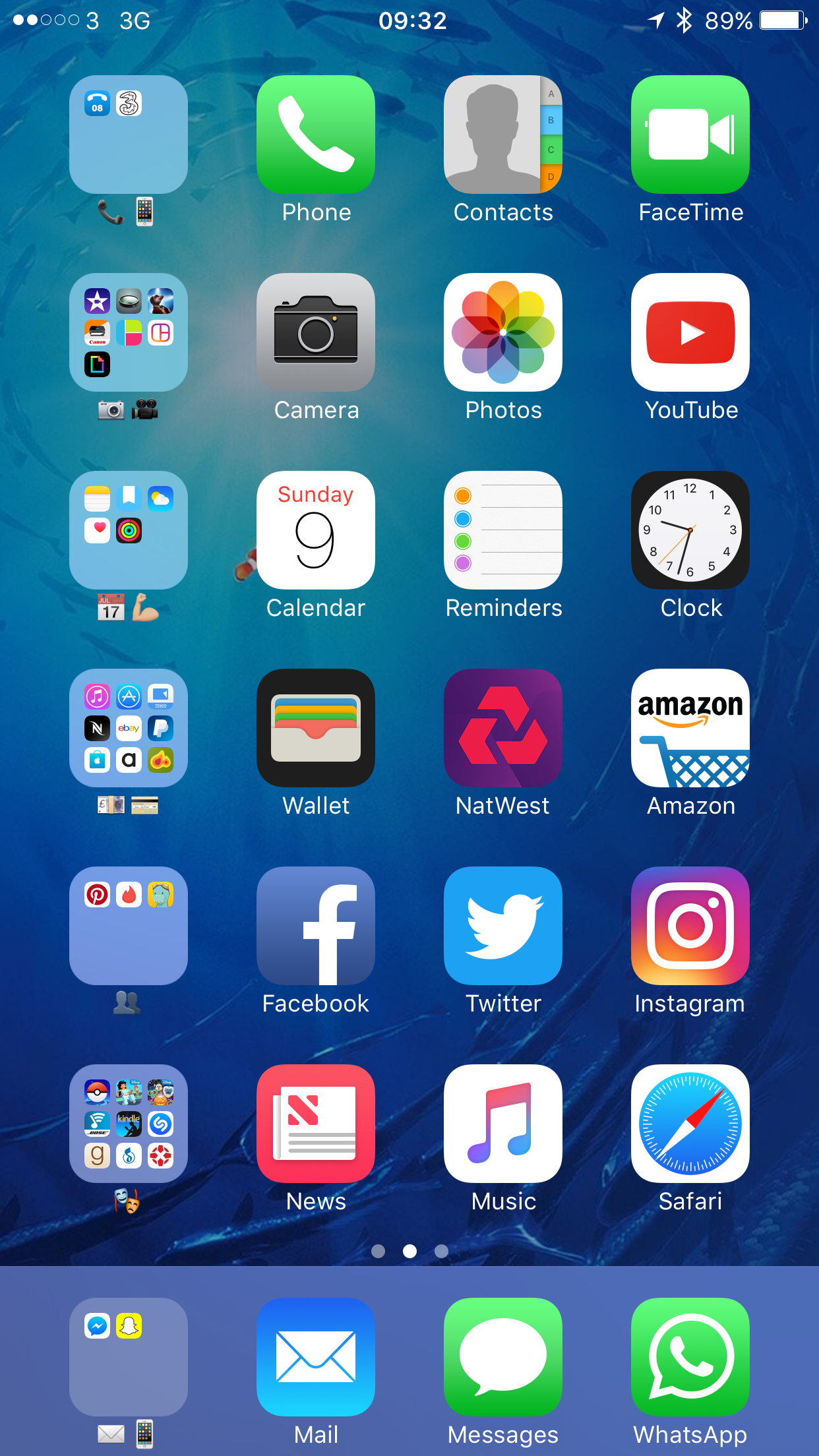Viewport: 819px width, 1456px height.
Task: Read the News app
Action: point(316,1124)
